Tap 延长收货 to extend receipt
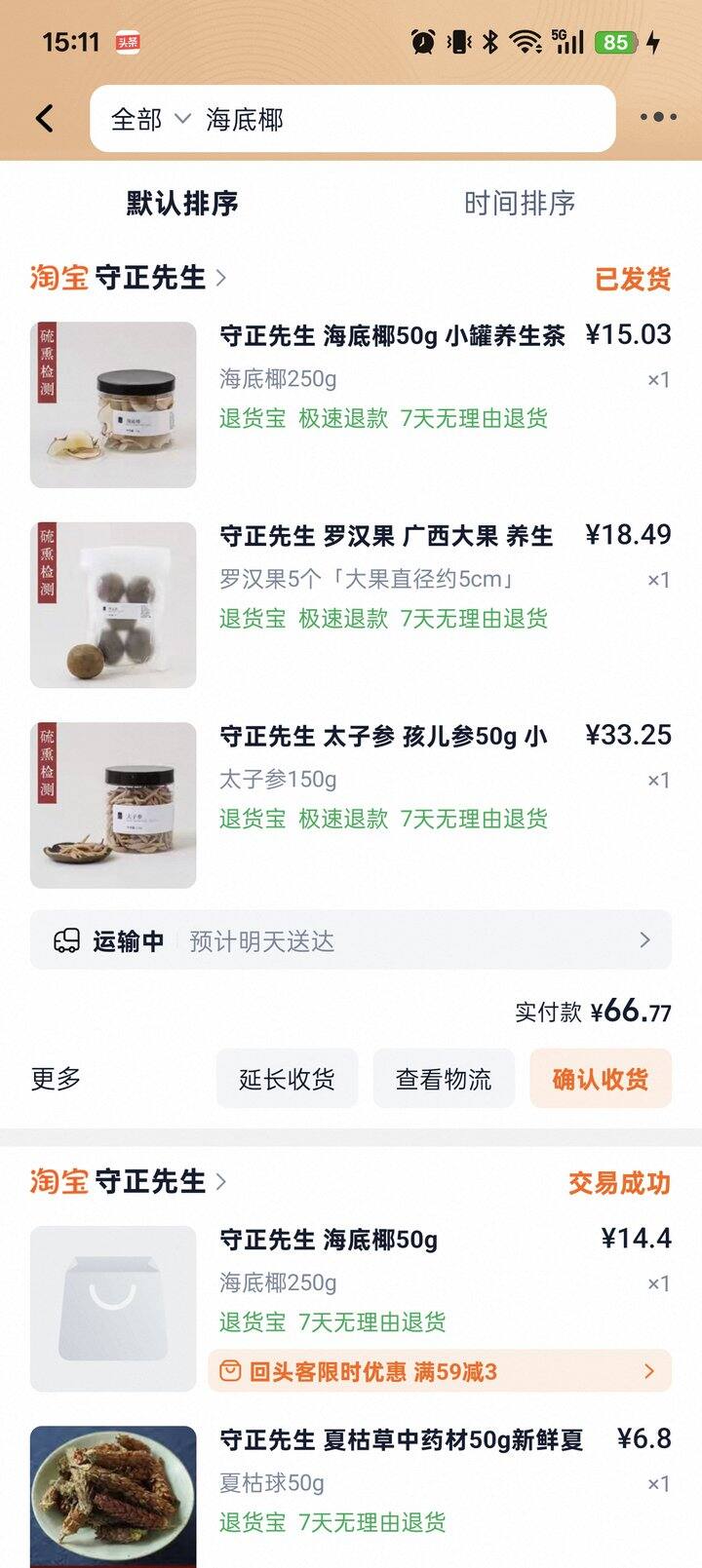This screenshot has height=1568, width=702. click(287, 1079)
